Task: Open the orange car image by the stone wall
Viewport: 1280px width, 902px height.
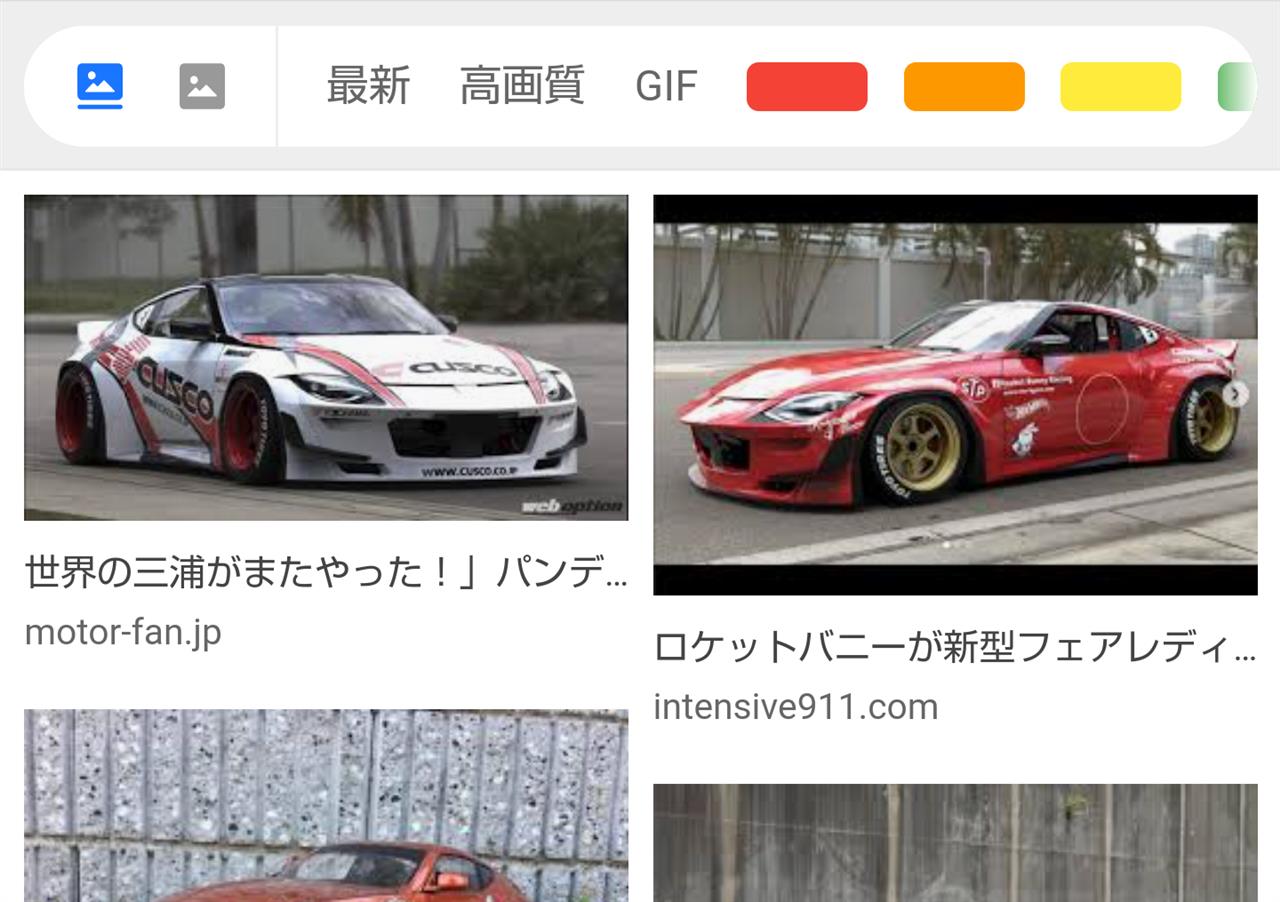Action: point(326,805)
